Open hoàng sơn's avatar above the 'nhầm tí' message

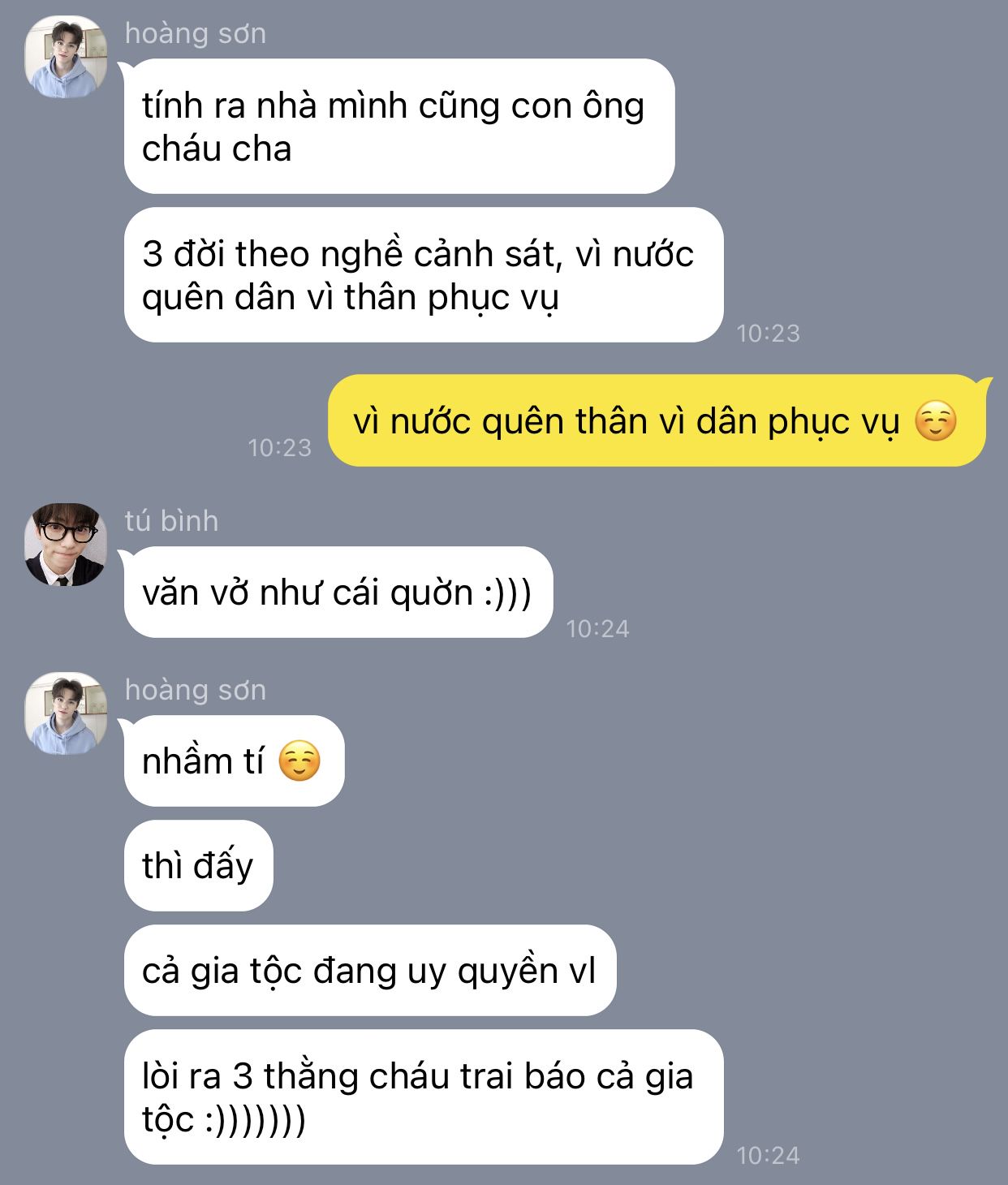point(66,713)
